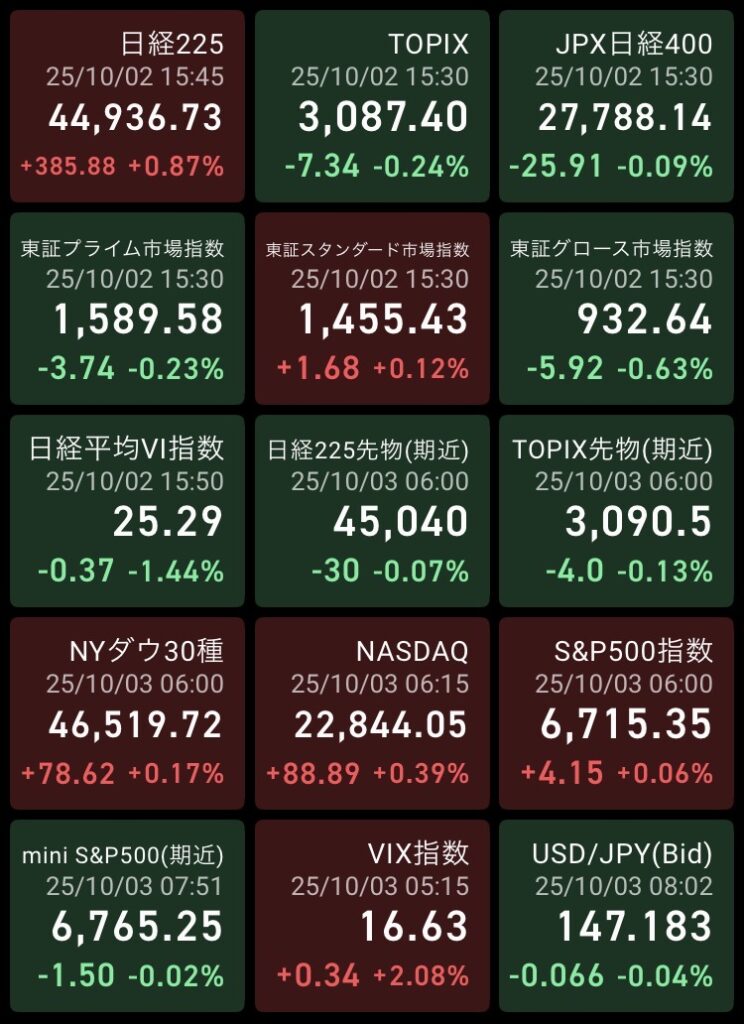Open the NASDAQ index tile
Viewport: 744px width, 1024px height.
372,713
